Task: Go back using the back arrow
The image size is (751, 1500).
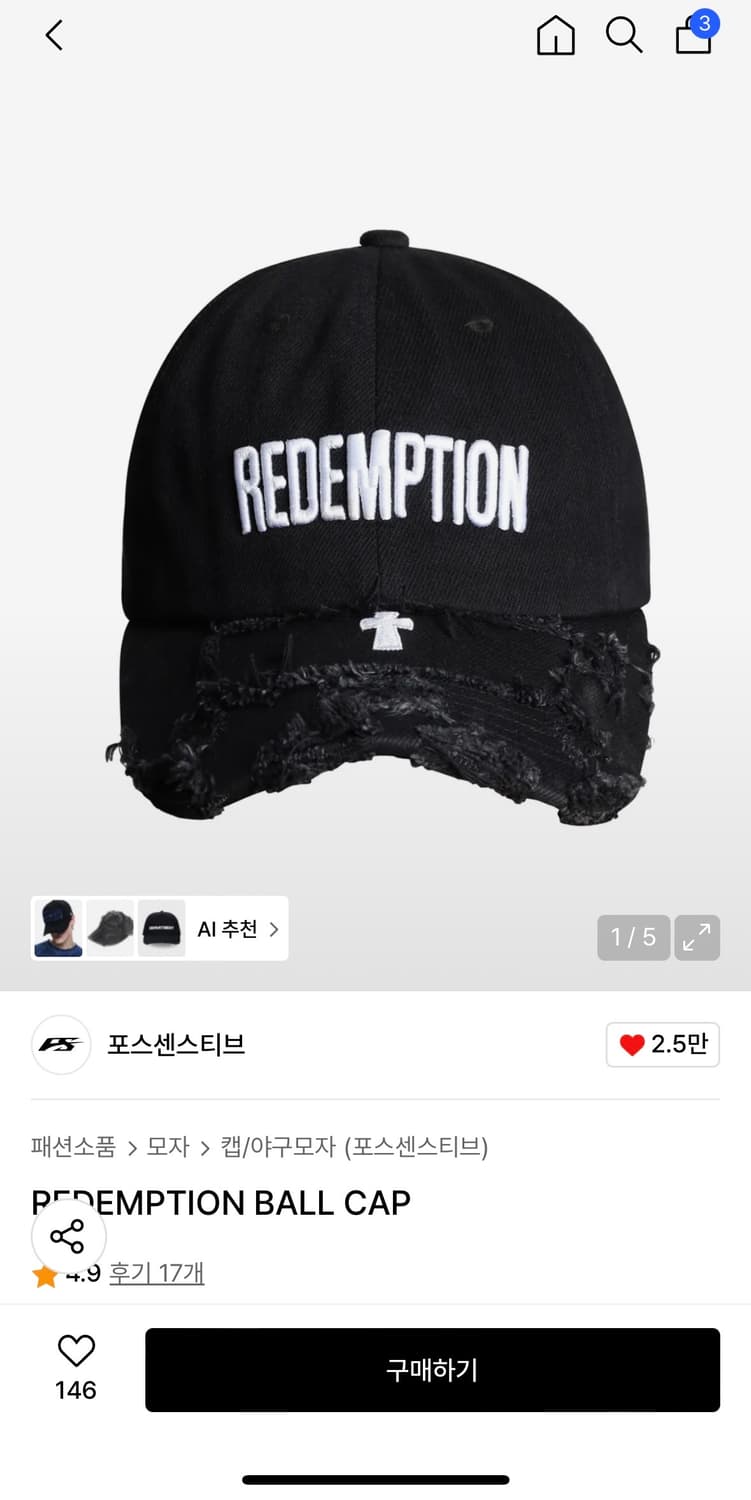Action: click(53, 35)
